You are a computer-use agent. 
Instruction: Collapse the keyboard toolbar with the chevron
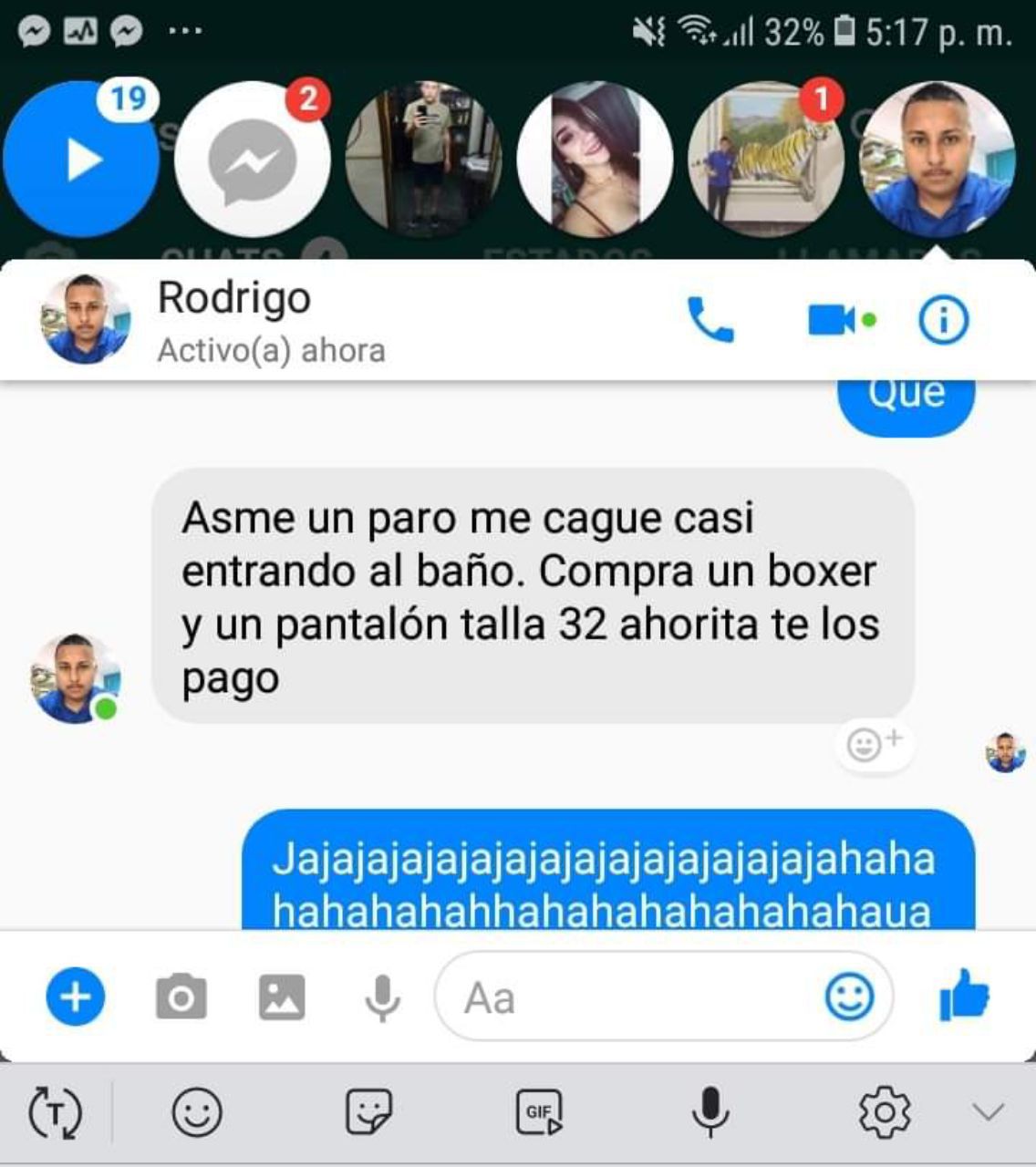989,1112
